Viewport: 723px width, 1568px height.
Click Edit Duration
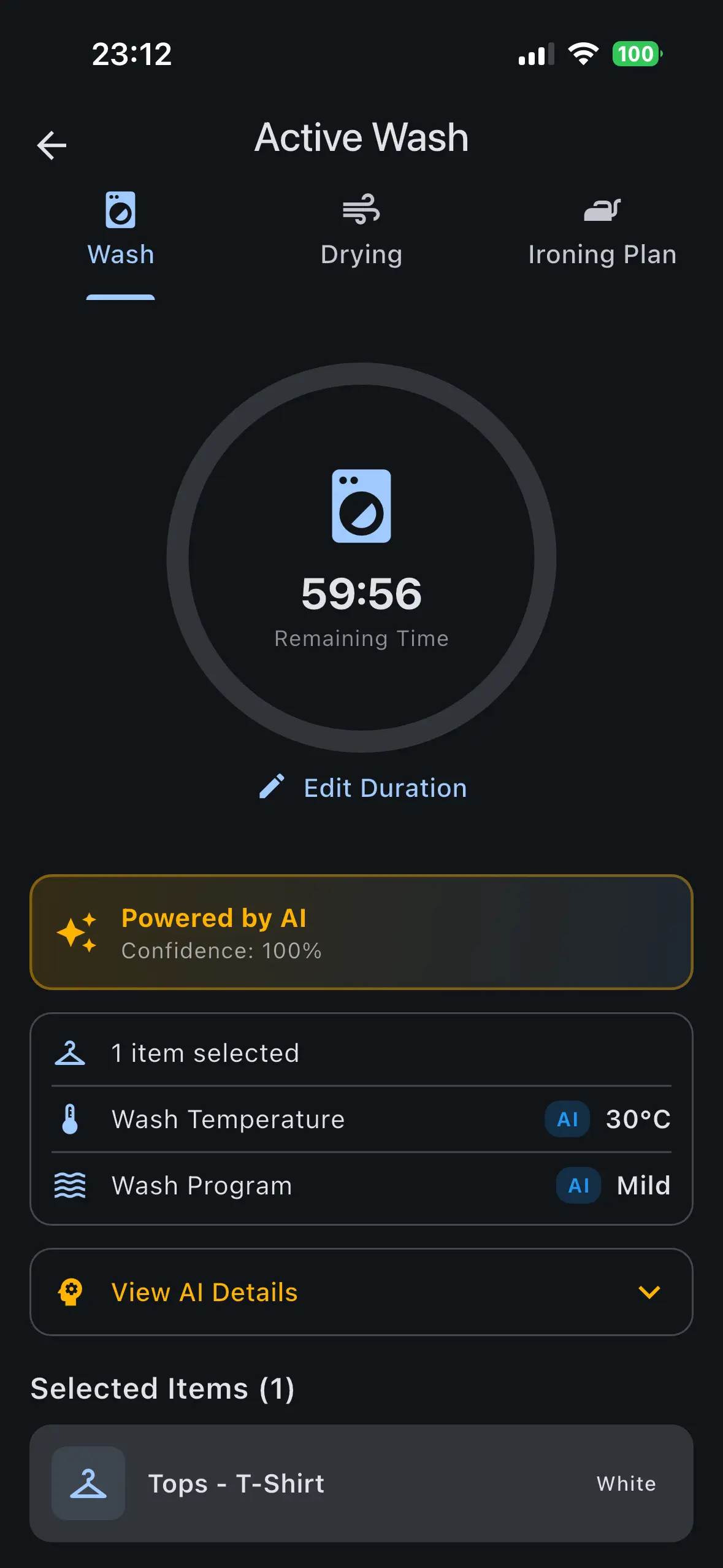361,788
